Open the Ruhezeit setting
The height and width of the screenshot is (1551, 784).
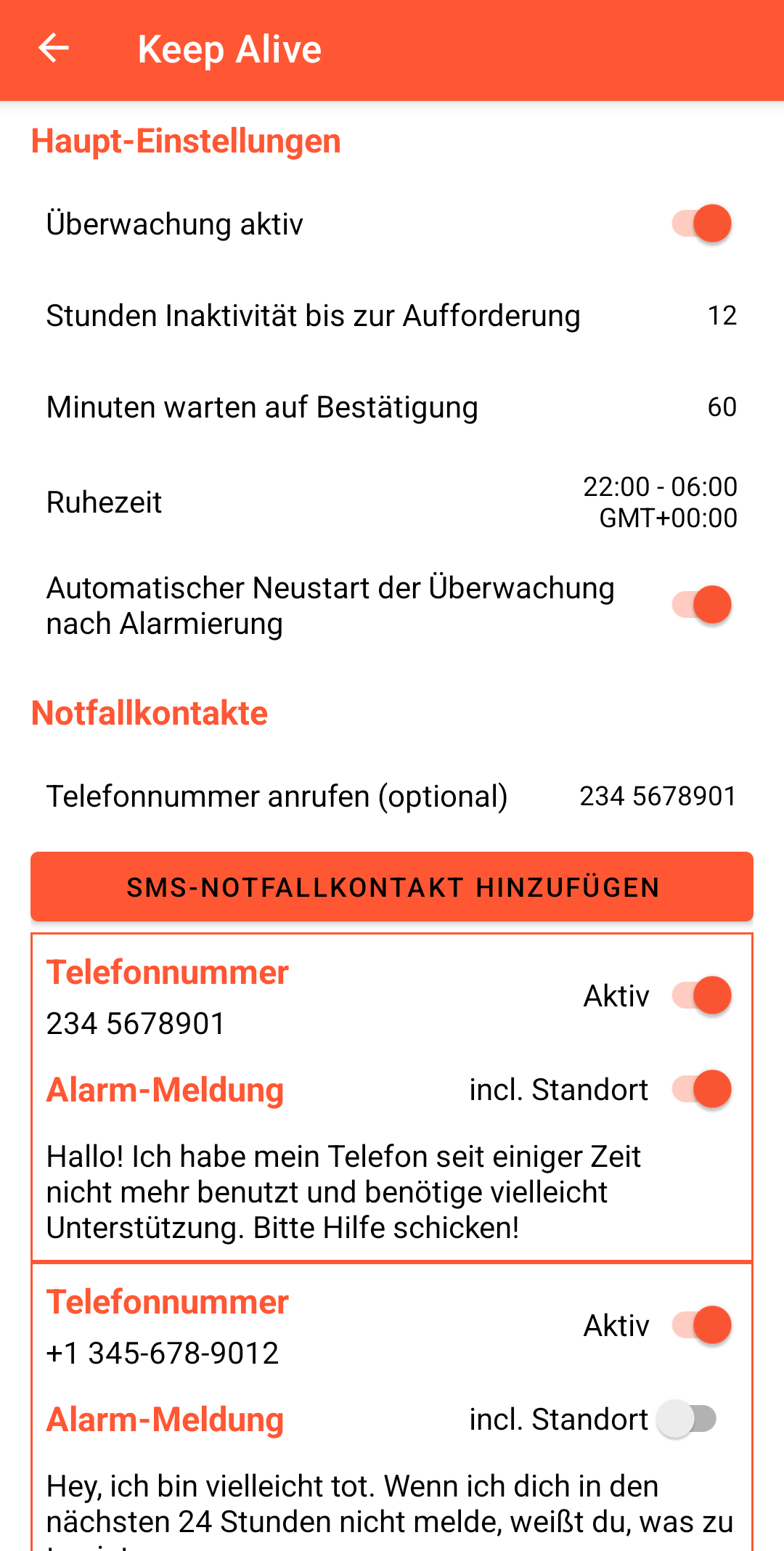coord(392,502)
